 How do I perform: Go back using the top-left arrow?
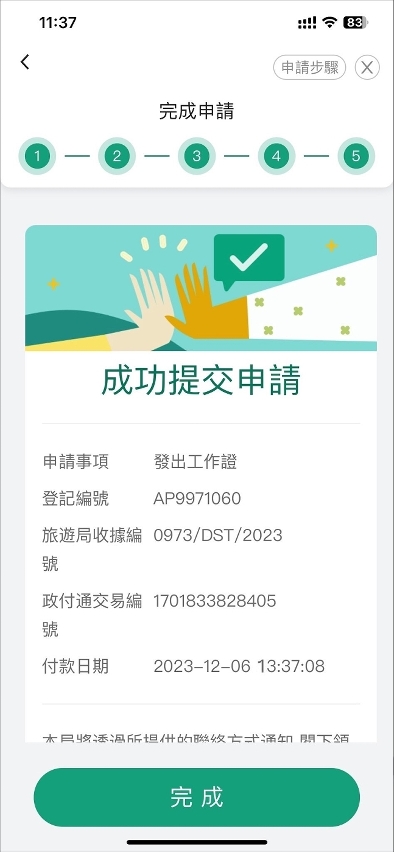tap(25, 62)
